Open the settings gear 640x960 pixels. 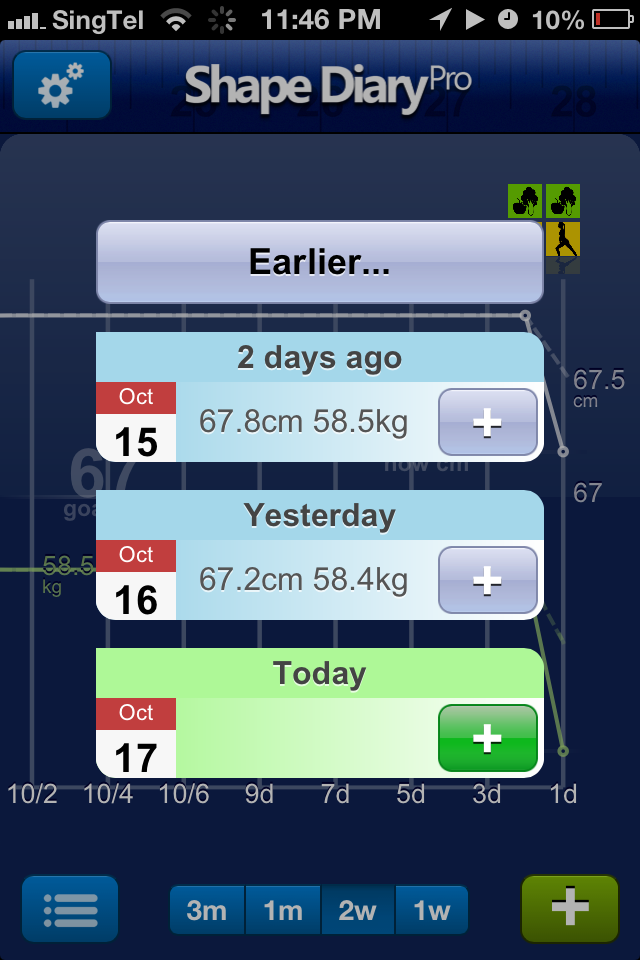[x=61, y=86]
